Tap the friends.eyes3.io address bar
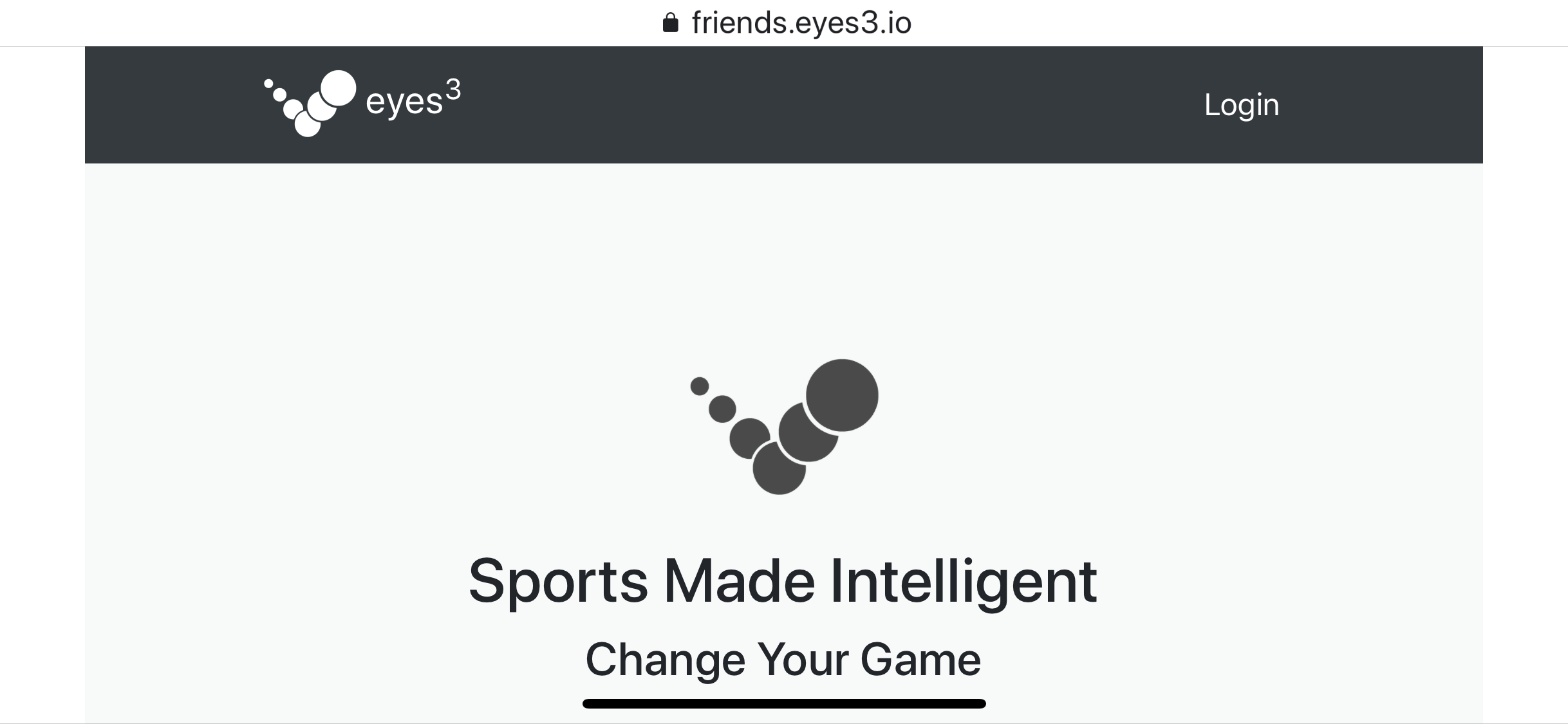This screenshot has width=1568, height=724. [787, 23]
